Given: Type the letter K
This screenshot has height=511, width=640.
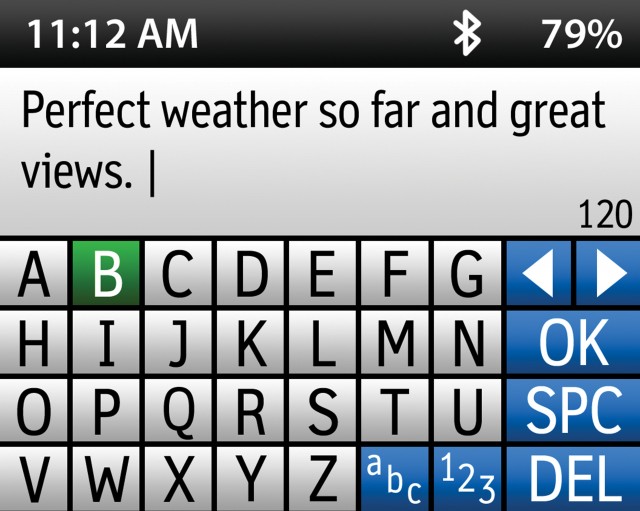Looking at the screenshot, I should tap(250, 342).
